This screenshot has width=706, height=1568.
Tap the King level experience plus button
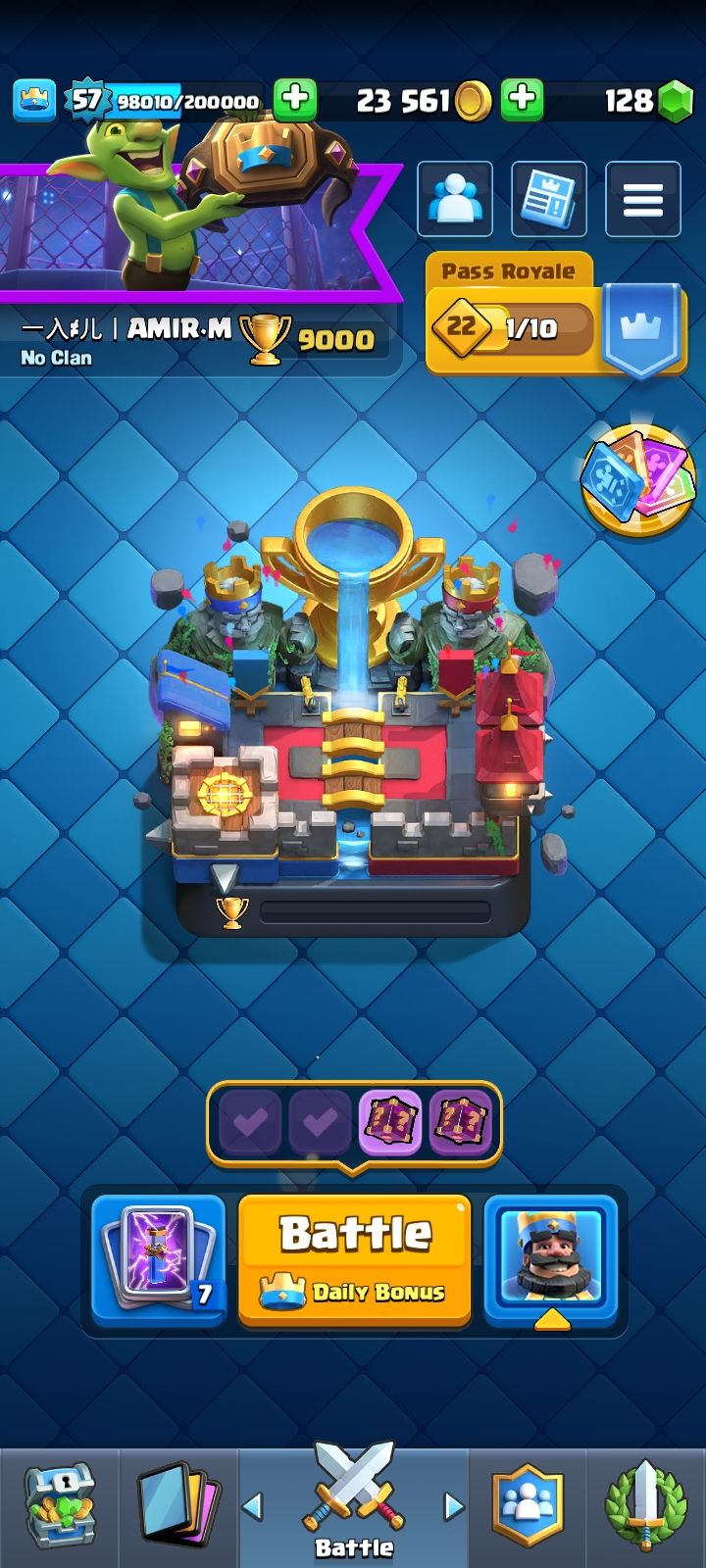pyautogui.click(x=294, y=99)
